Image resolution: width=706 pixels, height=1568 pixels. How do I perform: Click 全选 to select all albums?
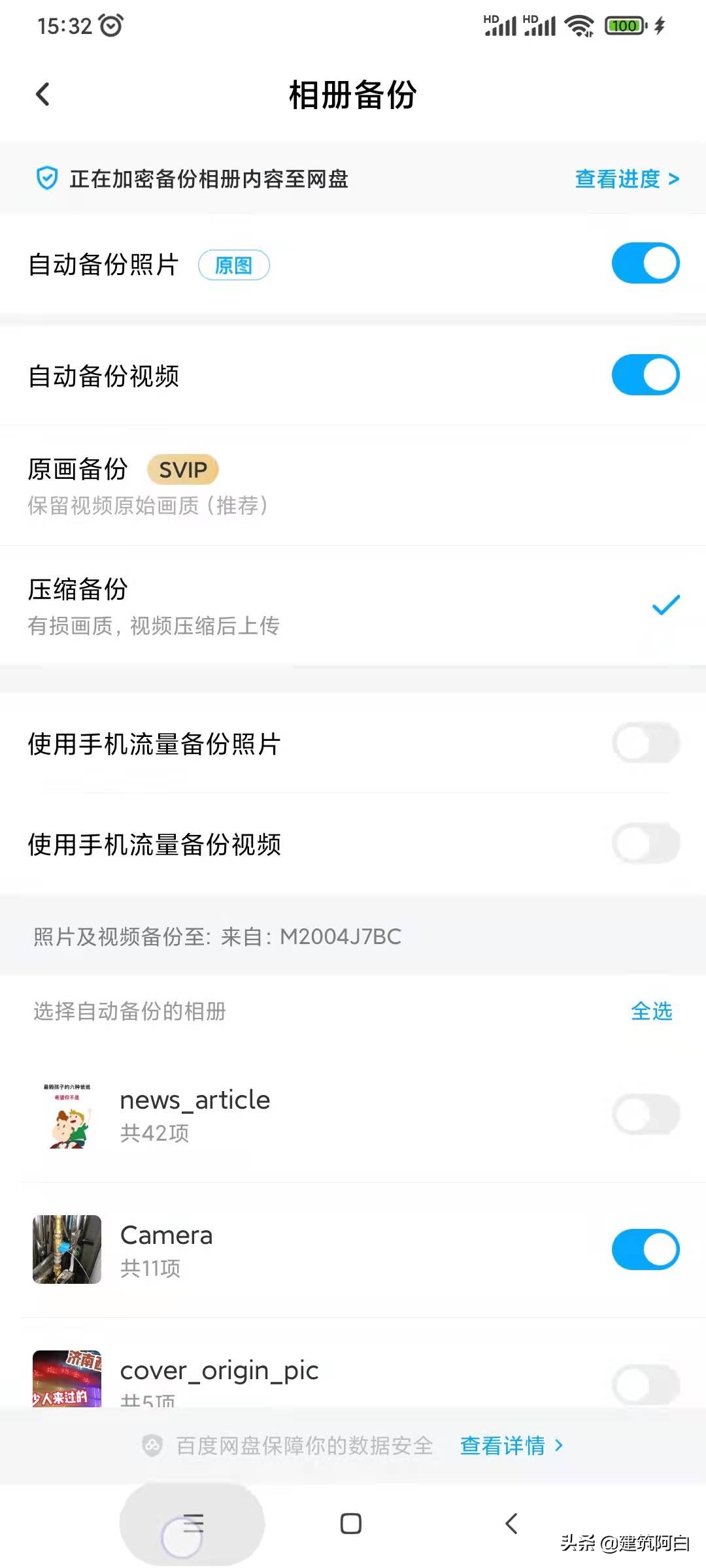pyautogui.click(x=651, y=1011)
